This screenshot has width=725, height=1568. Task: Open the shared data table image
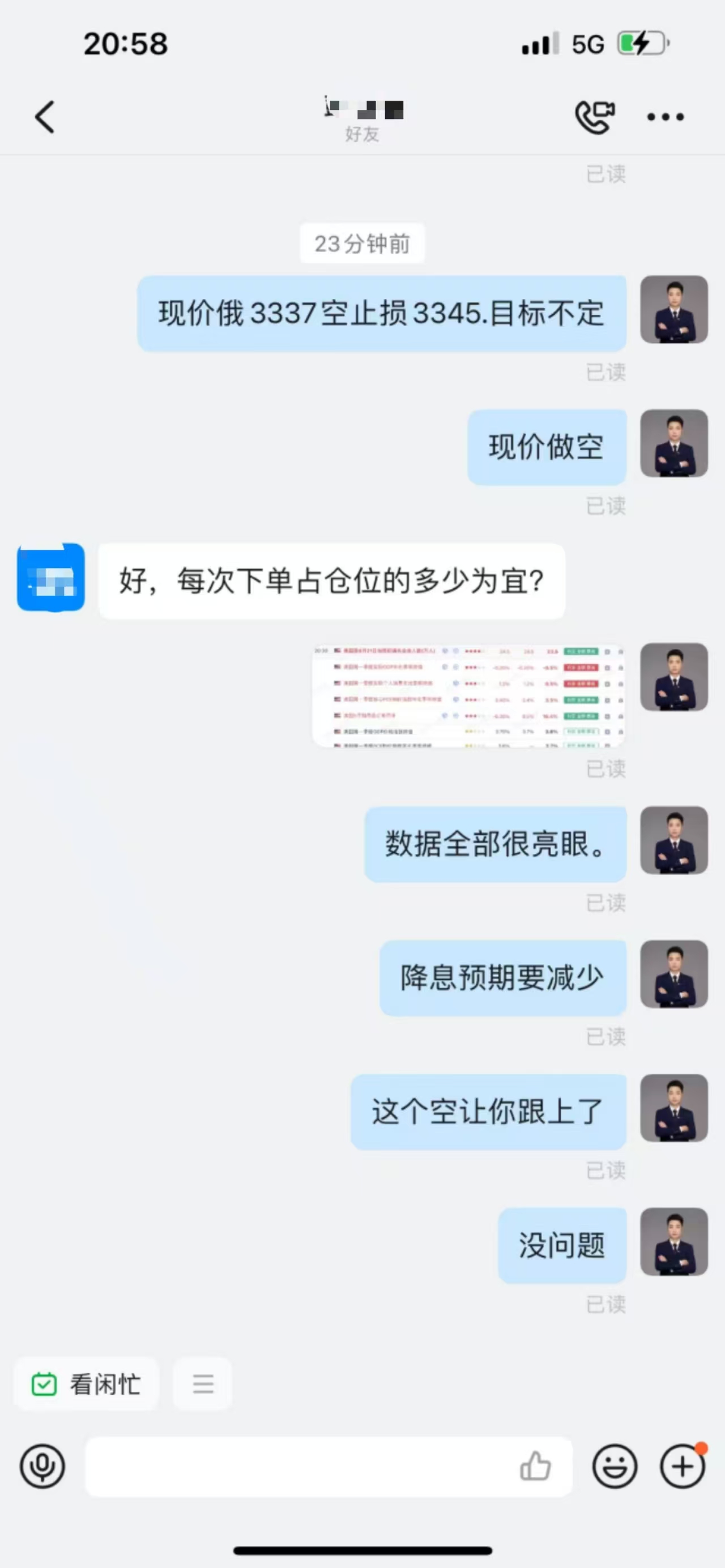468,696
